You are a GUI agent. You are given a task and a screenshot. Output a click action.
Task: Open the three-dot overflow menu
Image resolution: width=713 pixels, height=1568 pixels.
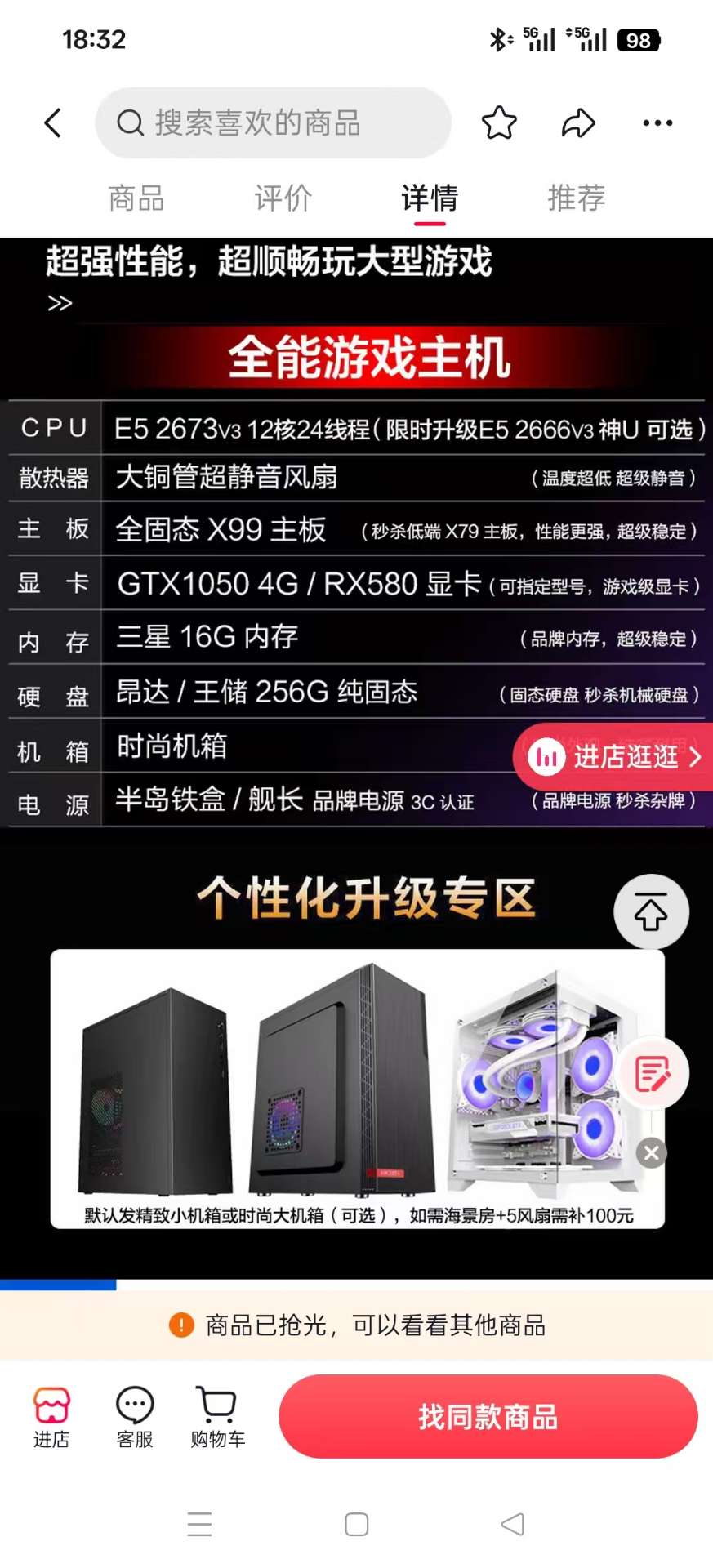pyautogui.click(x=657, y=123)
